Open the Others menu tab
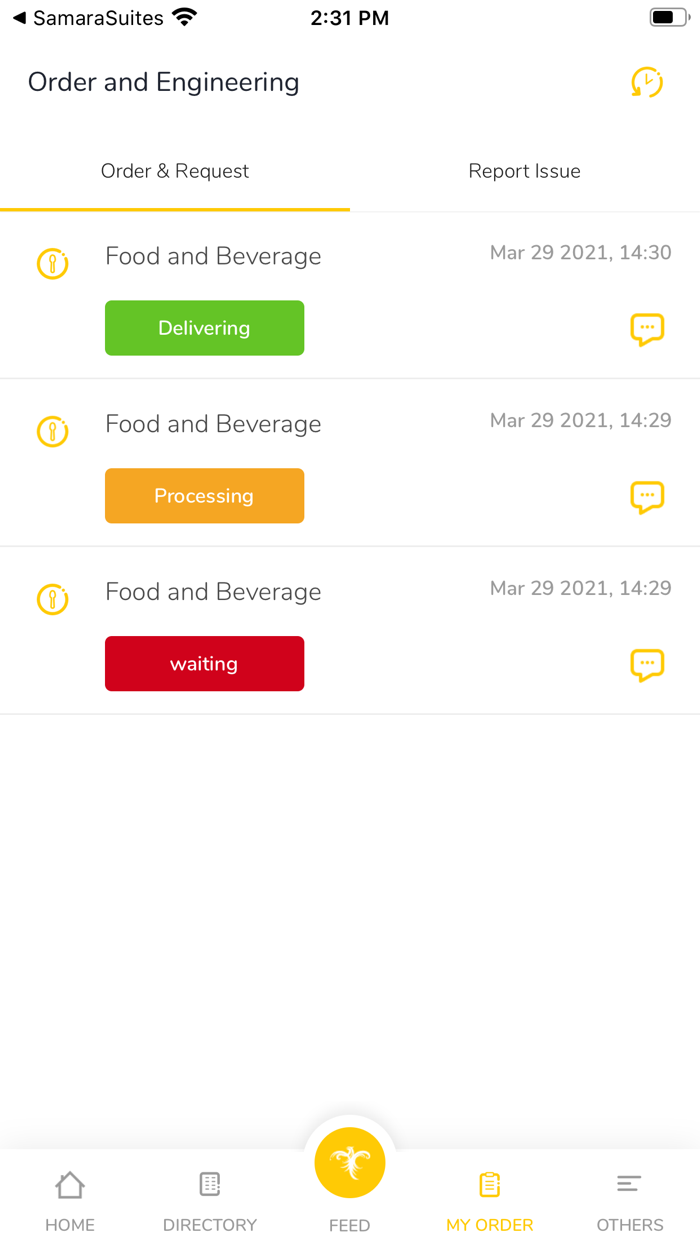 pyautogui.click(x=629, y=1200)
